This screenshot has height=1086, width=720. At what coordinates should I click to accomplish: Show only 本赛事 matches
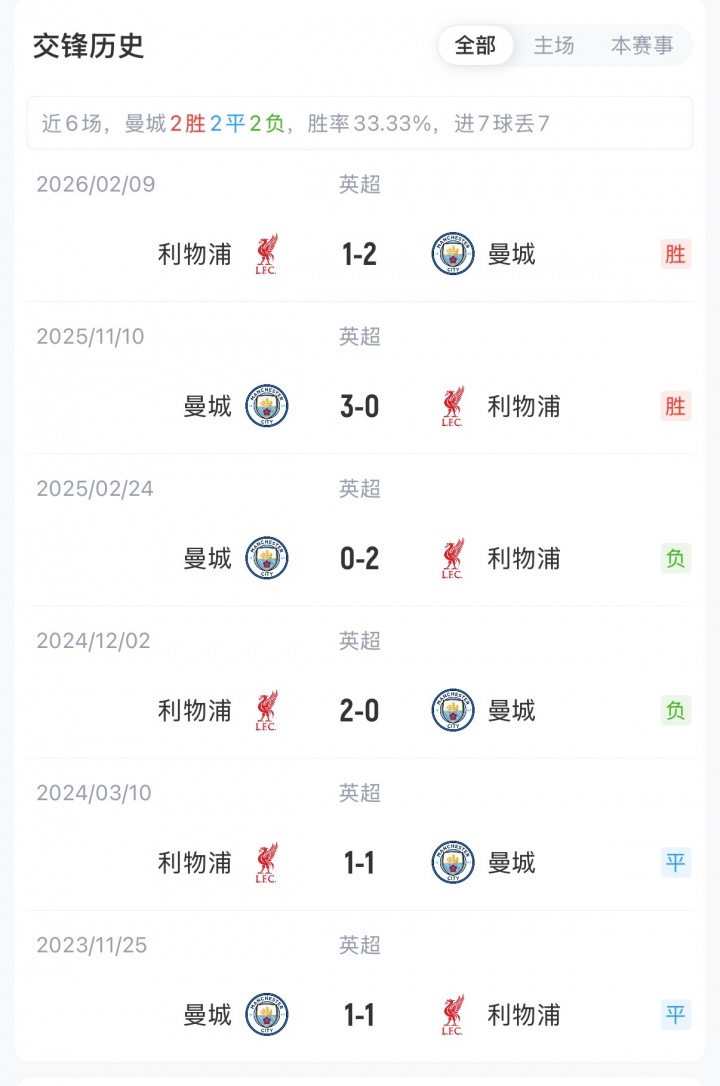pyautogui.click(x=642, y=46)
